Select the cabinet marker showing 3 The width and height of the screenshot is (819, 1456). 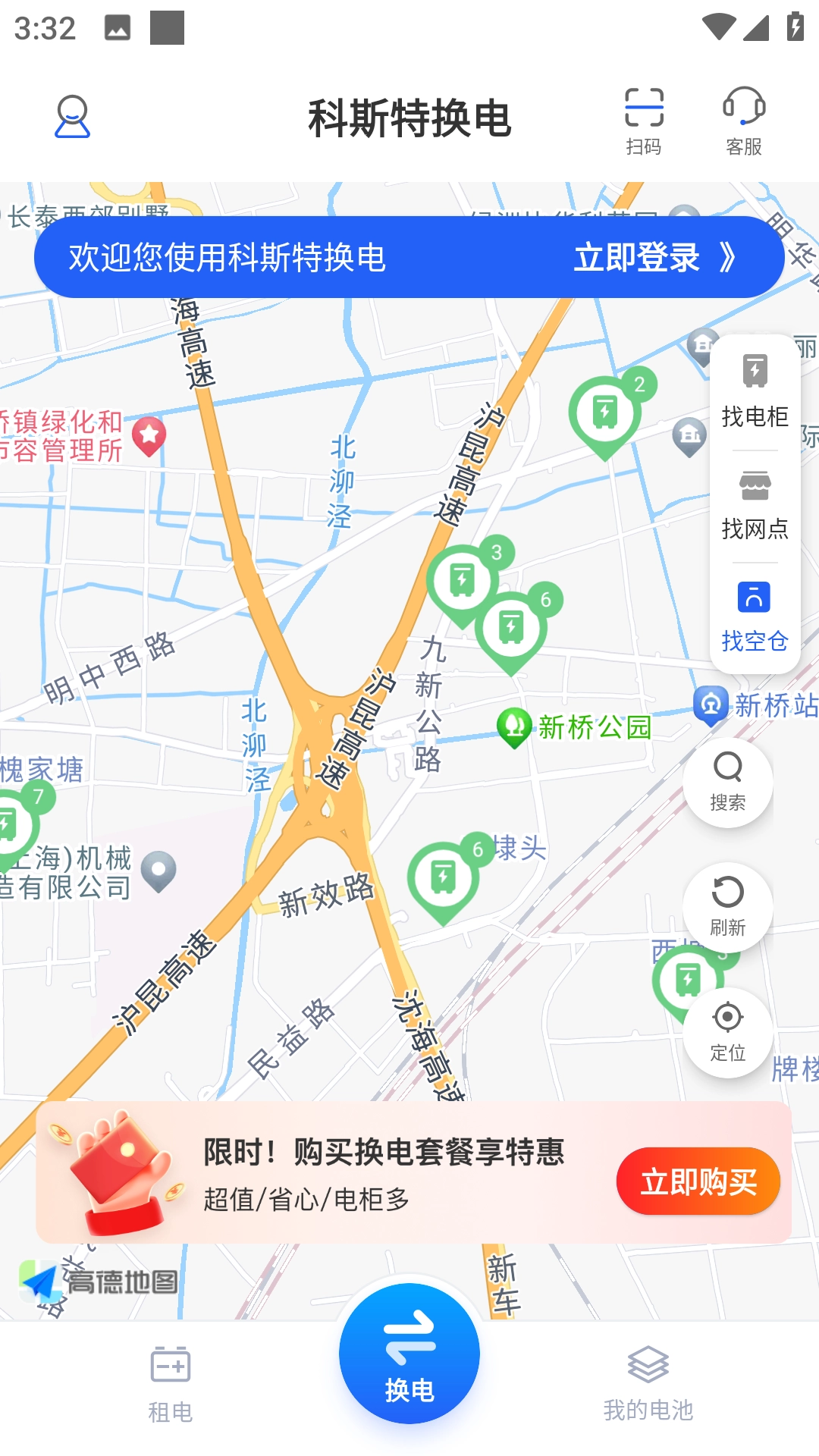[463, 580]
